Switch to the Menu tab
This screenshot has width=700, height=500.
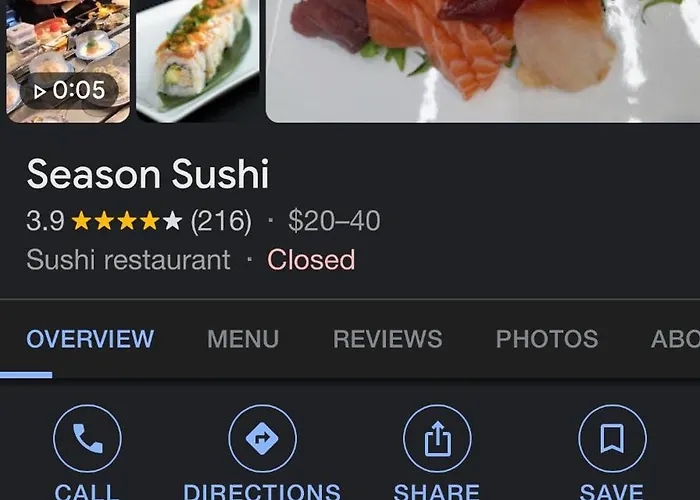tap(243, 339)
